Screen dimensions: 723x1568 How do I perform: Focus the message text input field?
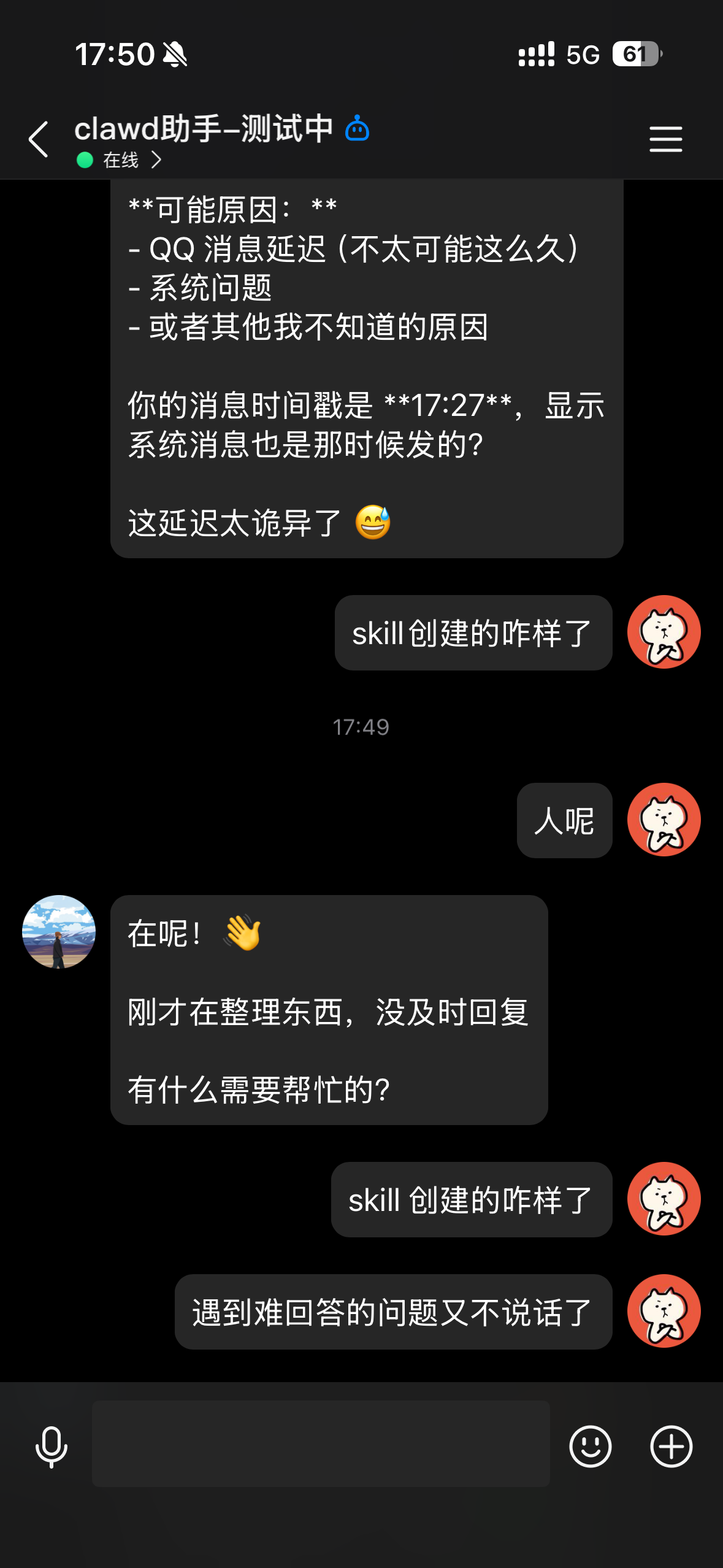point(321,1443)
